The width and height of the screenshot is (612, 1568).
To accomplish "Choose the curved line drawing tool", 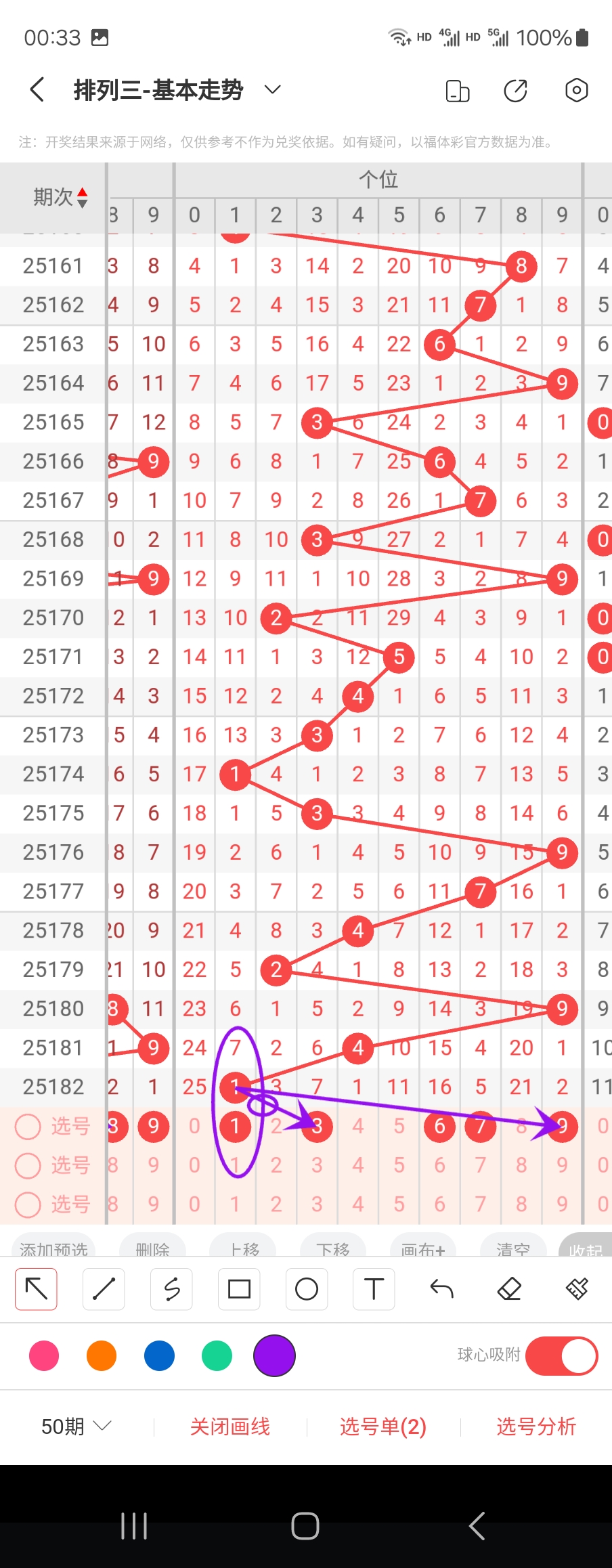I will point(171,1288).
